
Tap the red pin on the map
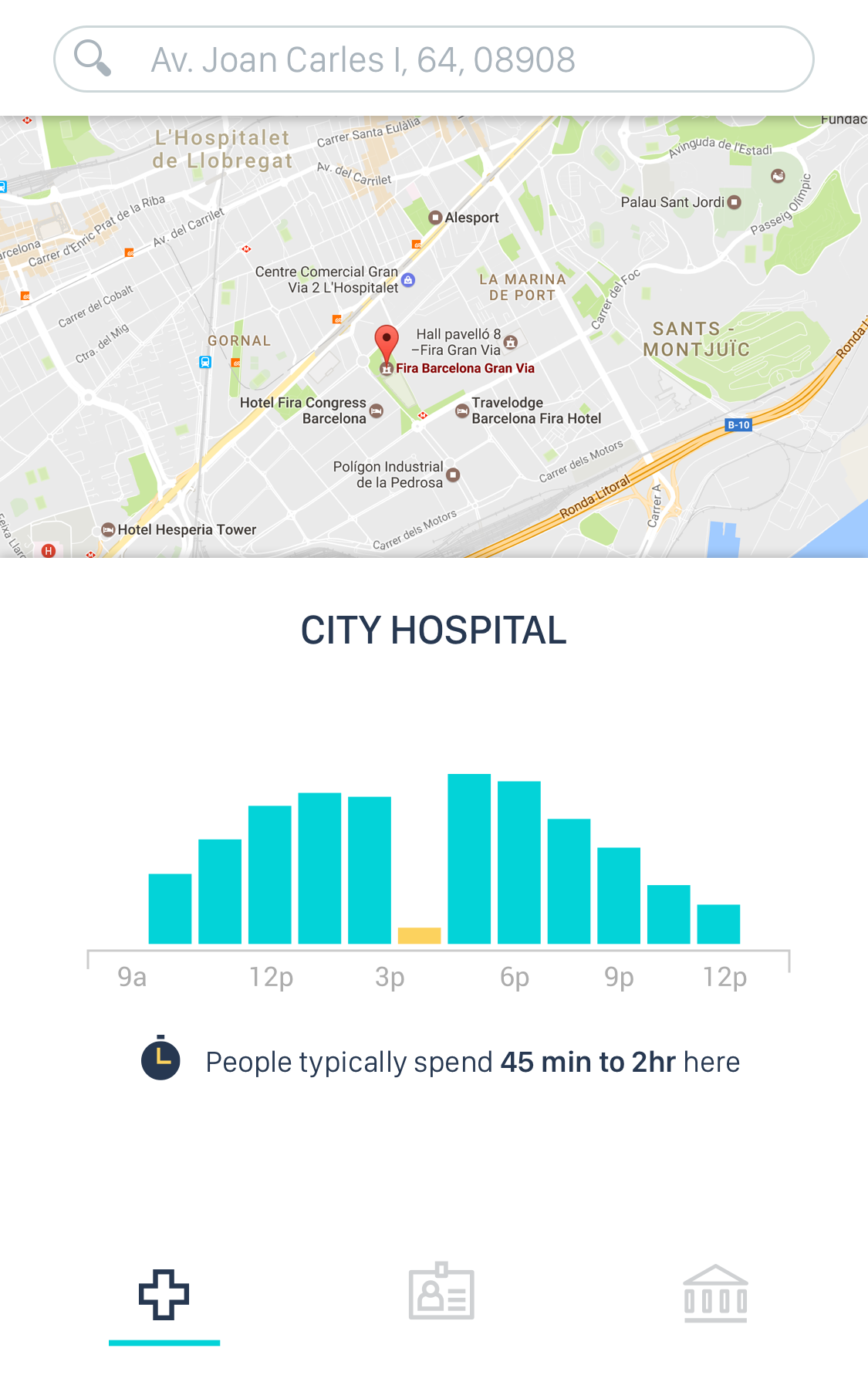(x=387, y=343)
